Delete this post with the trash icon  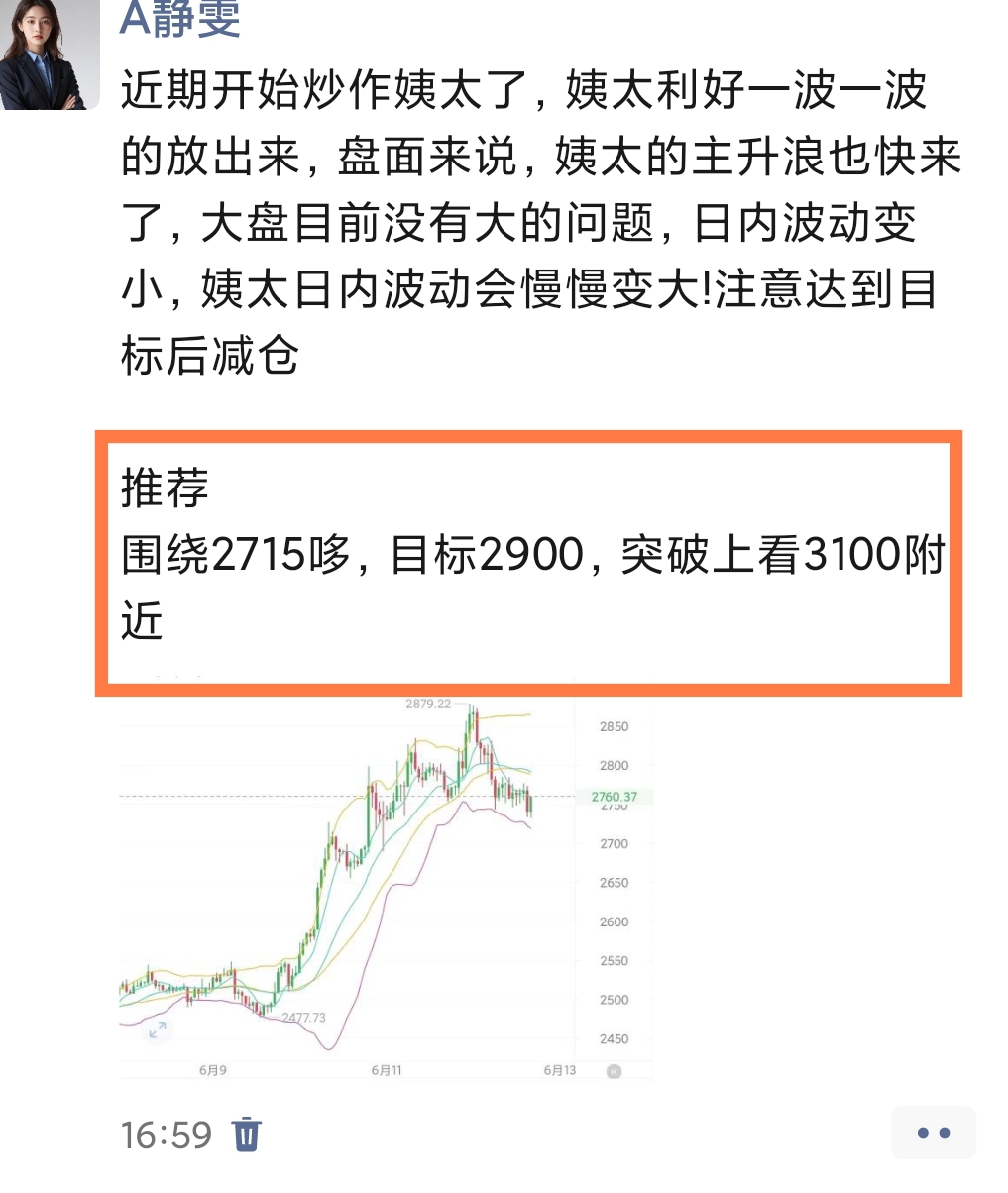click(246, 1134)
